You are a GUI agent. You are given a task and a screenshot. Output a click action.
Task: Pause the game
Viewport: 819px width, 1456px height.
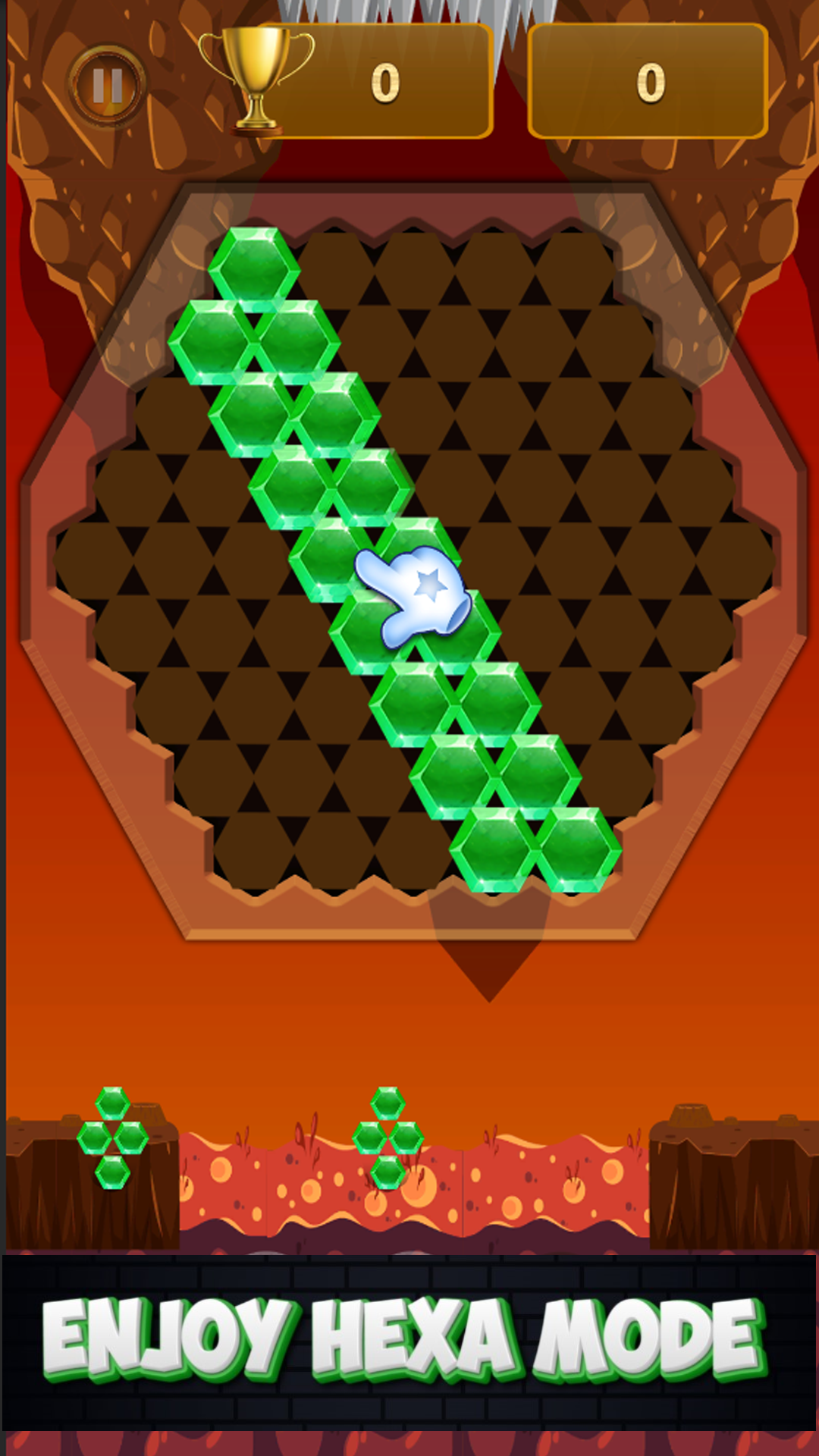107,86
